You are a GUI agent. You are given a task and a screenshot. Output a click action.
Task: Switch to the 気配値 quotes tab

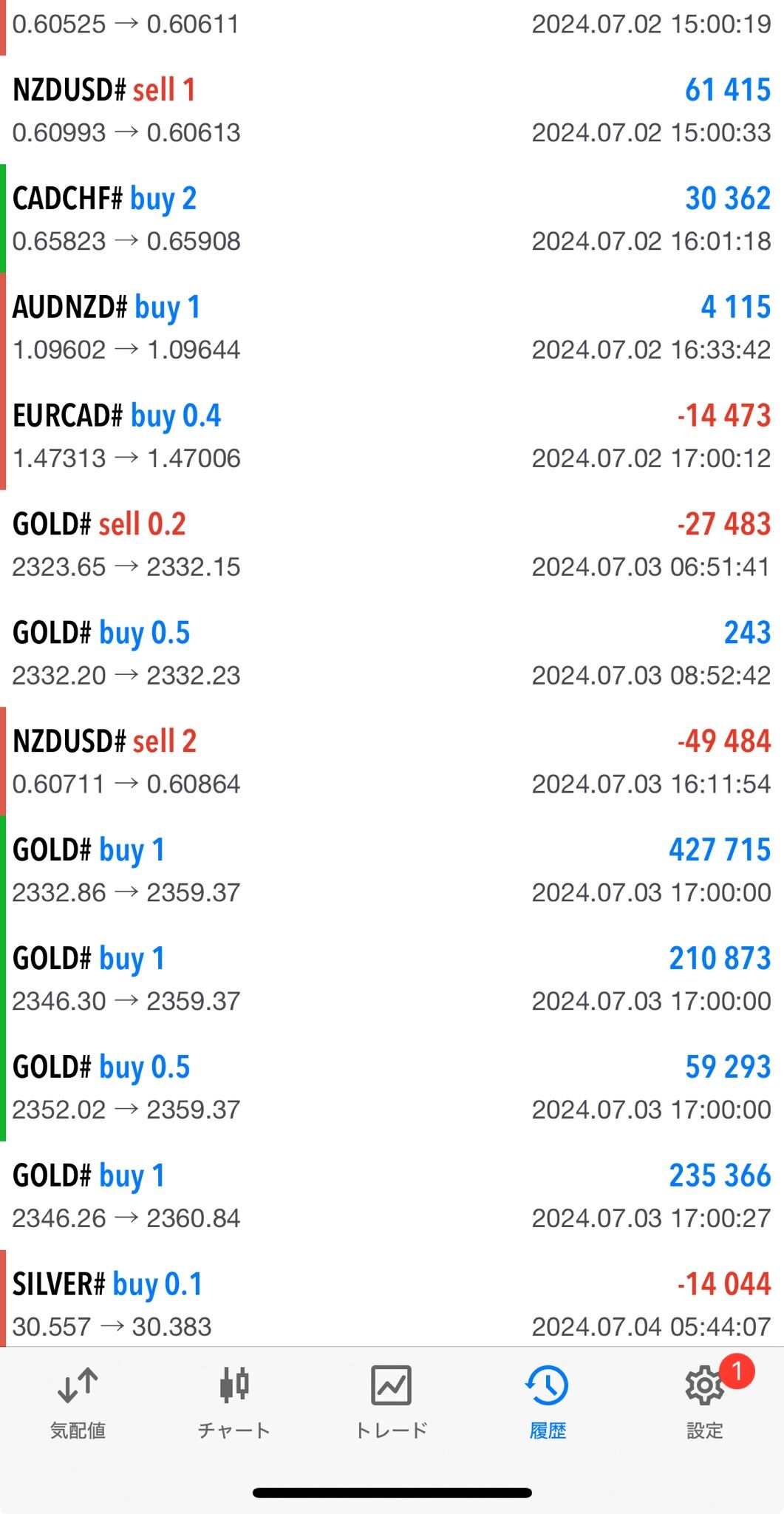click(78, 1403)
